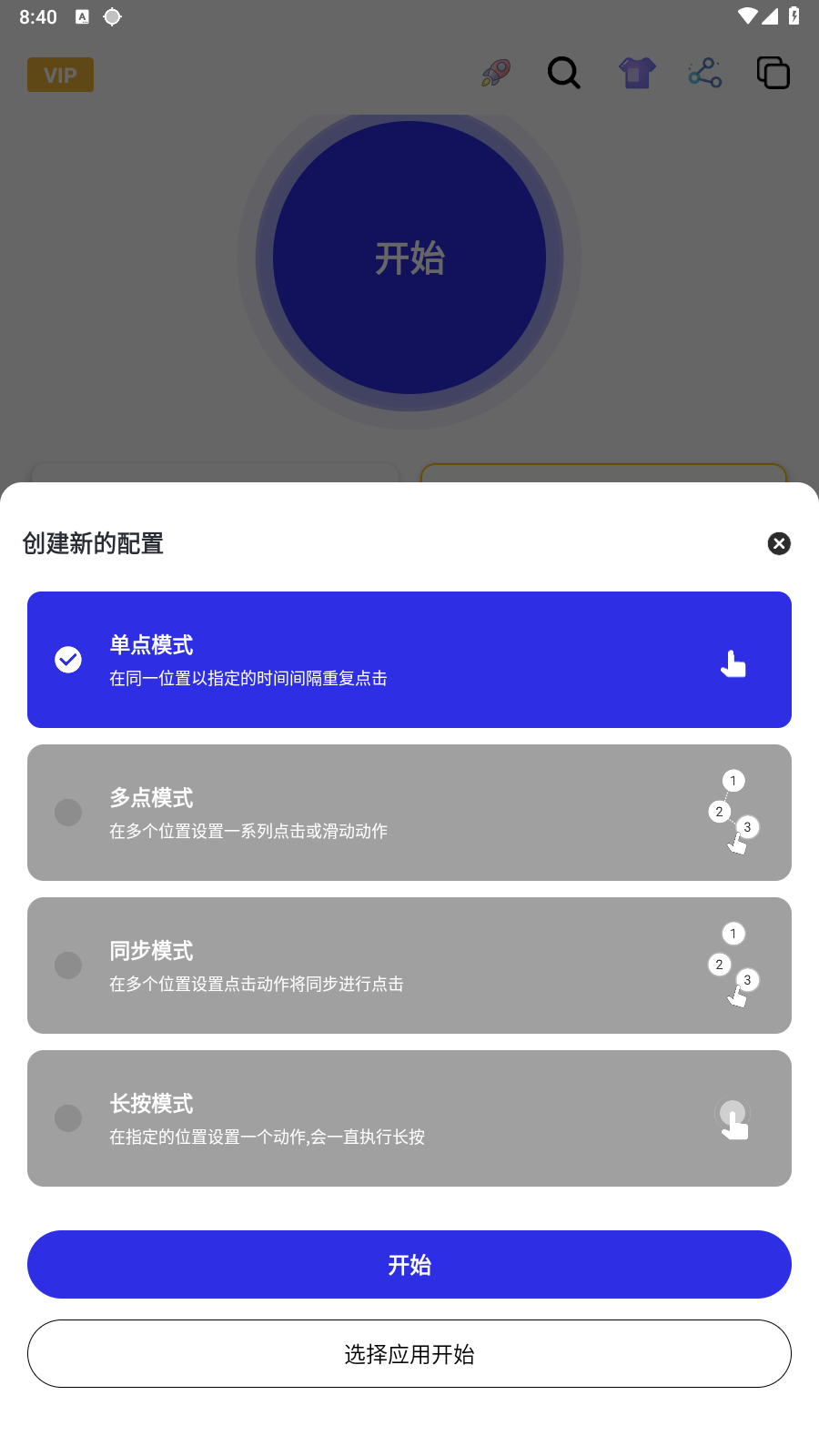The image size is (819, 1456).
Task: Select the 同步模式 radio button
Action: [x=67, y=966]
